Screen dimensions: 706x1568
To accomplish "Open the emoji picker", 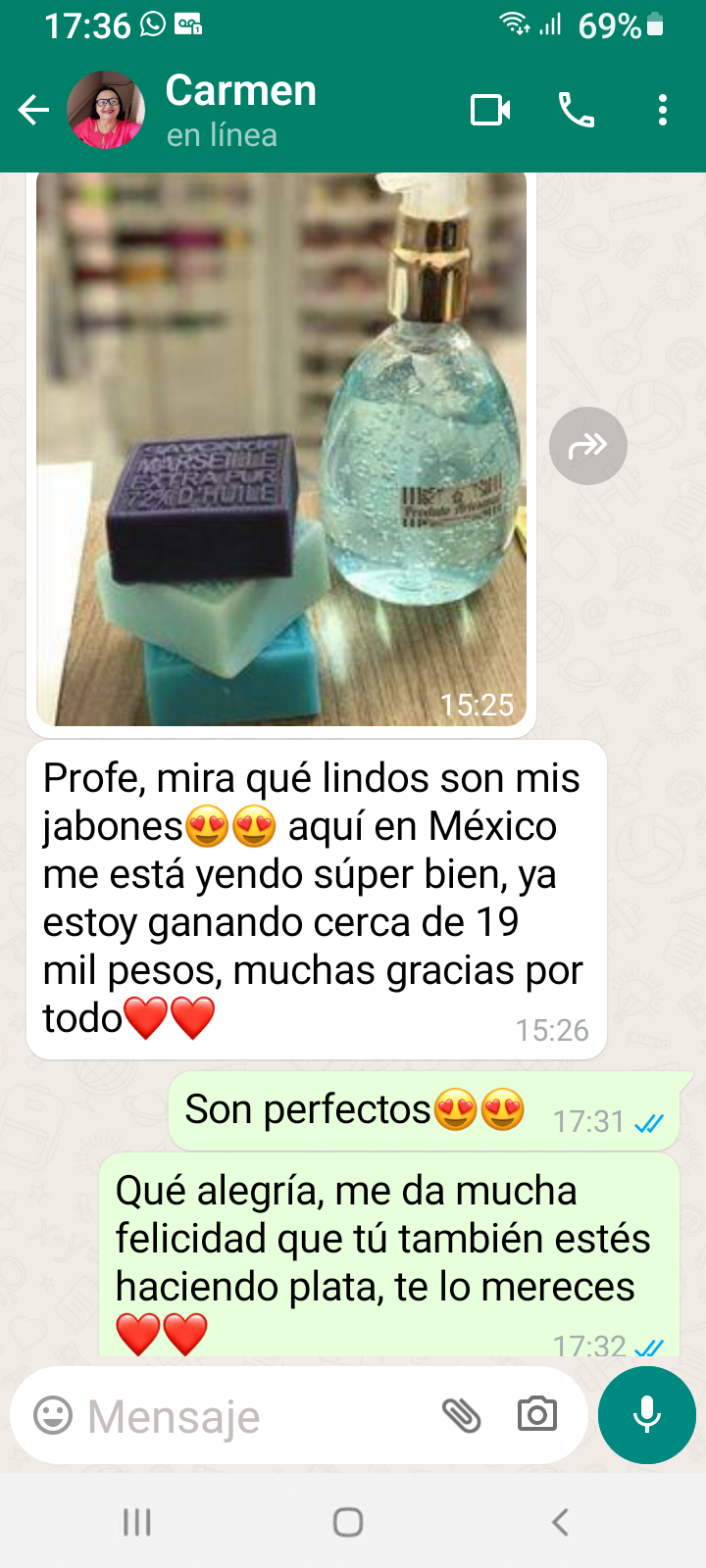I will click(x=53, y=1416).
